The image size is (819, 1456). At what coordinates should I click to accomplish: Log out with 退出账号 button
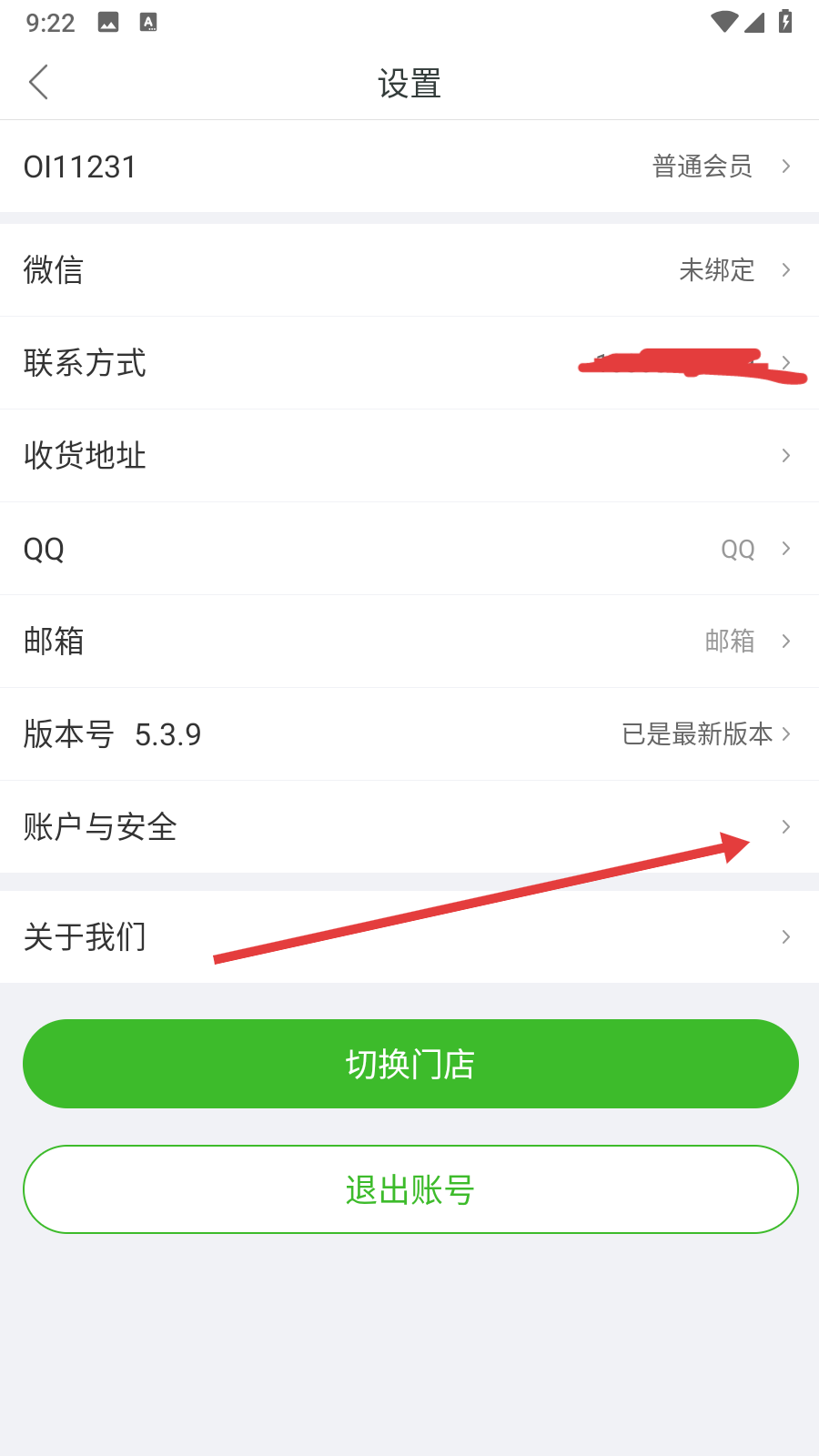pos(410,1189)
